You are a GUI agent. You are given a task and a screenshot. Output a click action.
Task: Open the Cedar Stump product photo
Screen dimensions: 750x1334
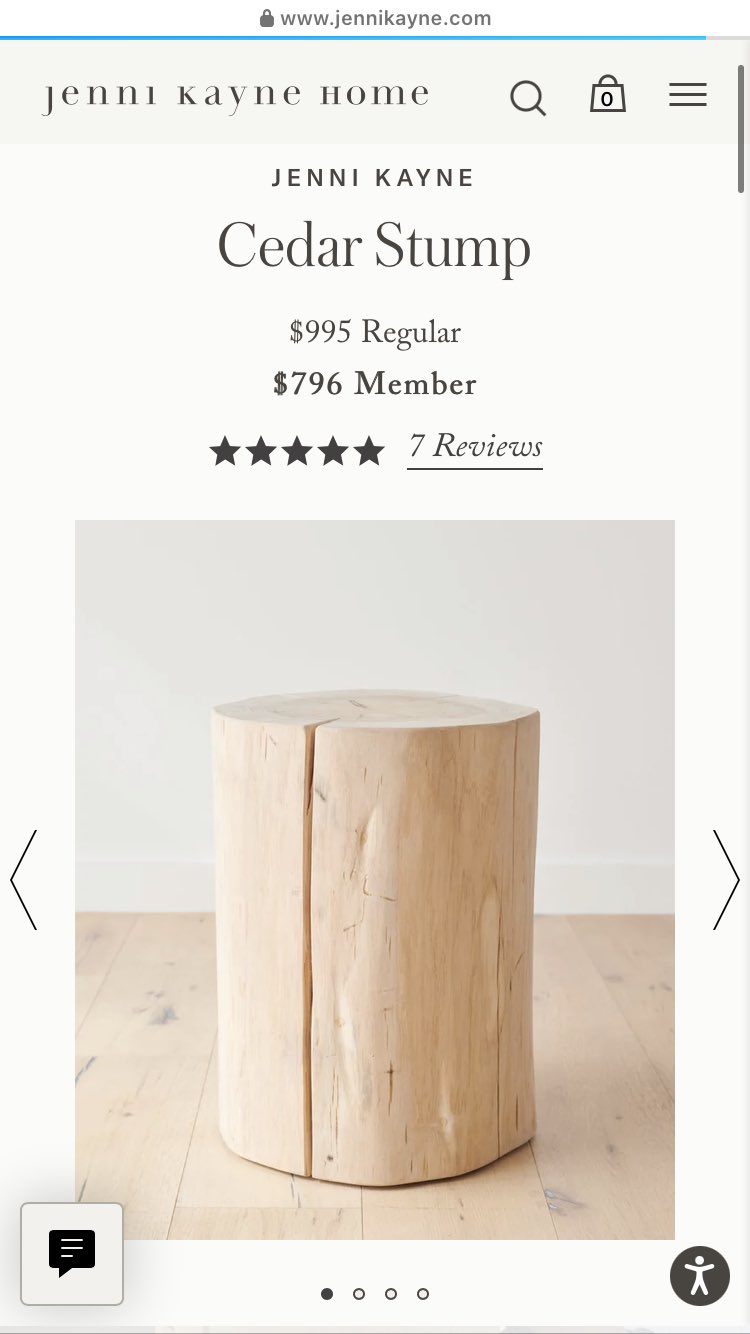[375, 880]
